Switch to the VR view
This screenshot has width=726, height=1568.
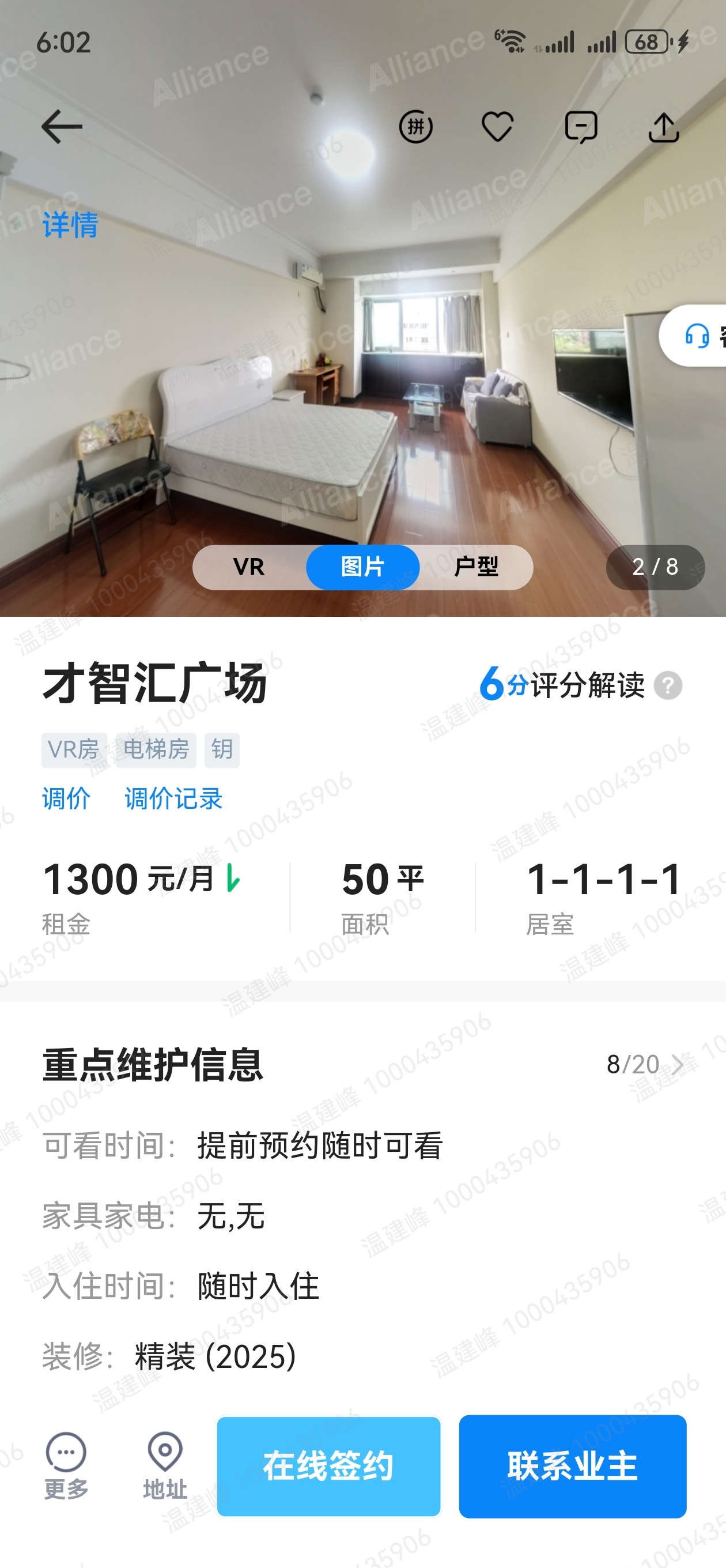tap(248, 567)
